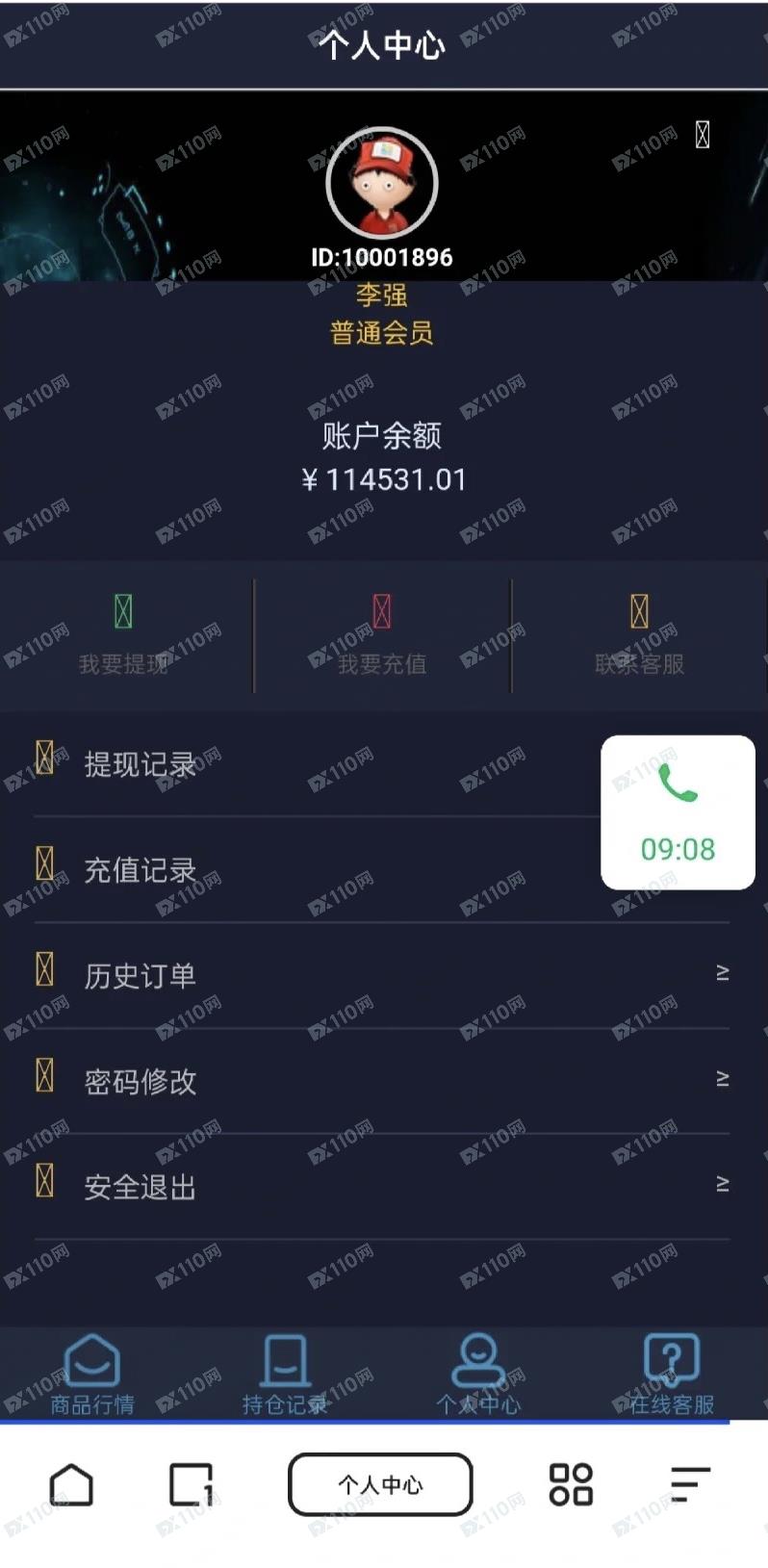
Task: Open the browser tab switcher
Action: pos(191,1484)
